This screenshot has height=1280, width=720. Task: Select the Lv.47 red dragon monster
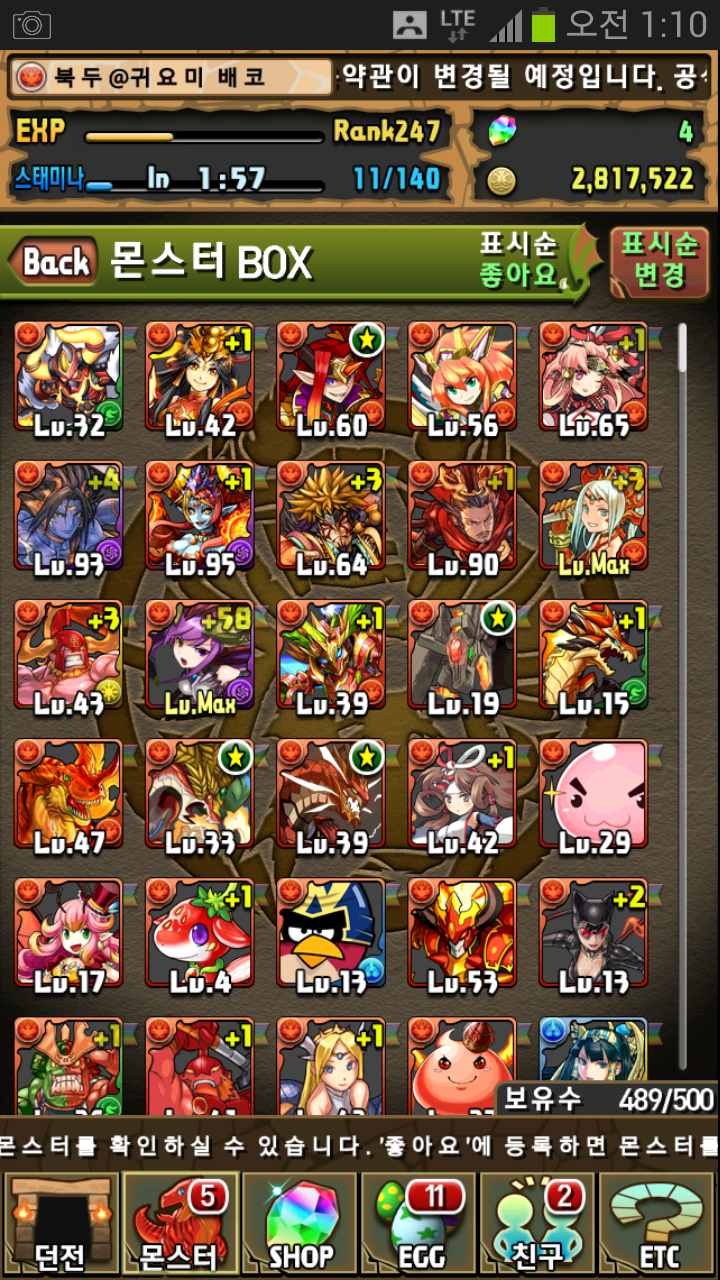coord(68,795)
